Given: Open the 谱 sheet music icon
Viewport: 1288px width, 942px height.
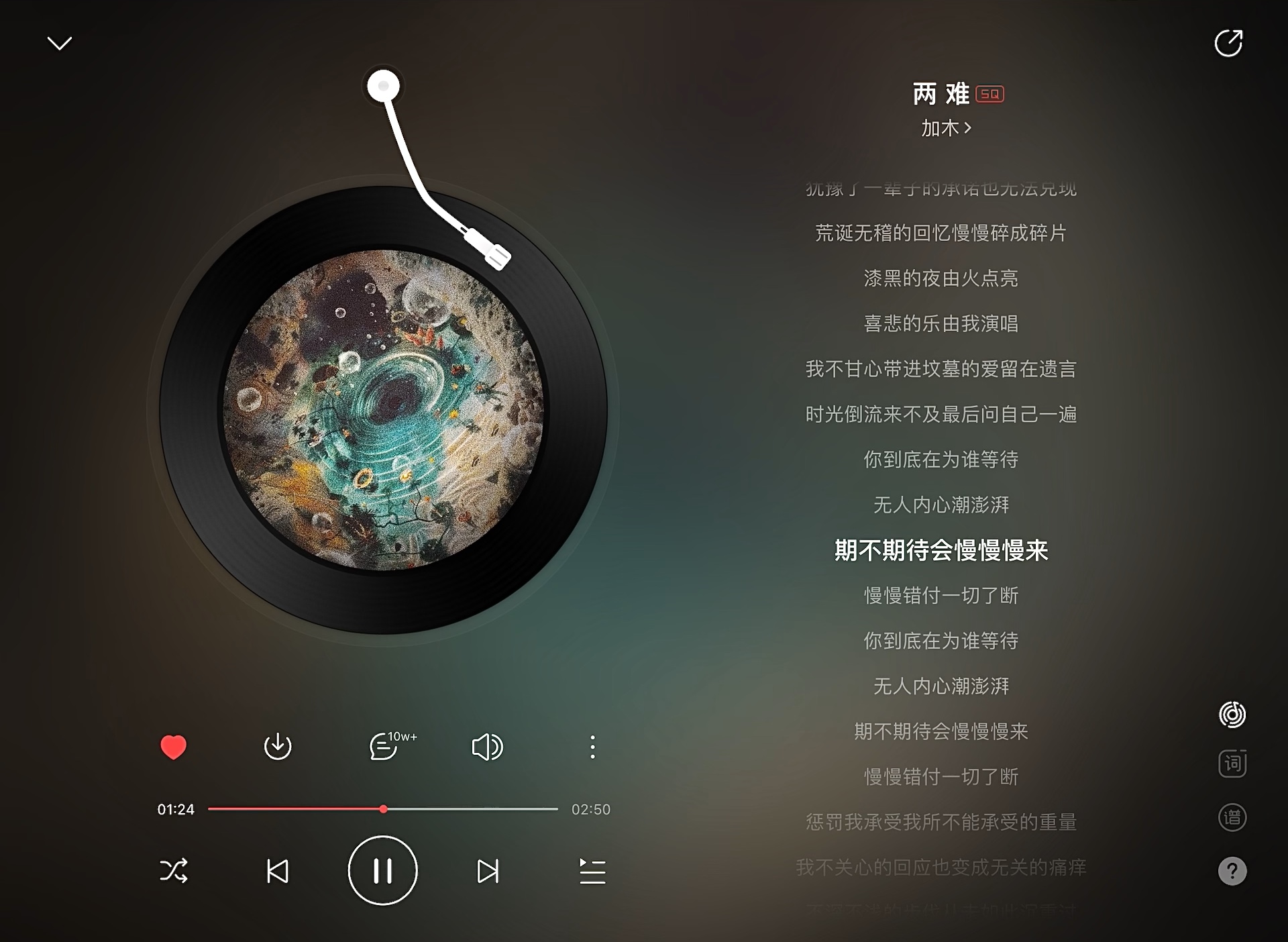Looking at the screenshot, I should [x=1232, y=817].
